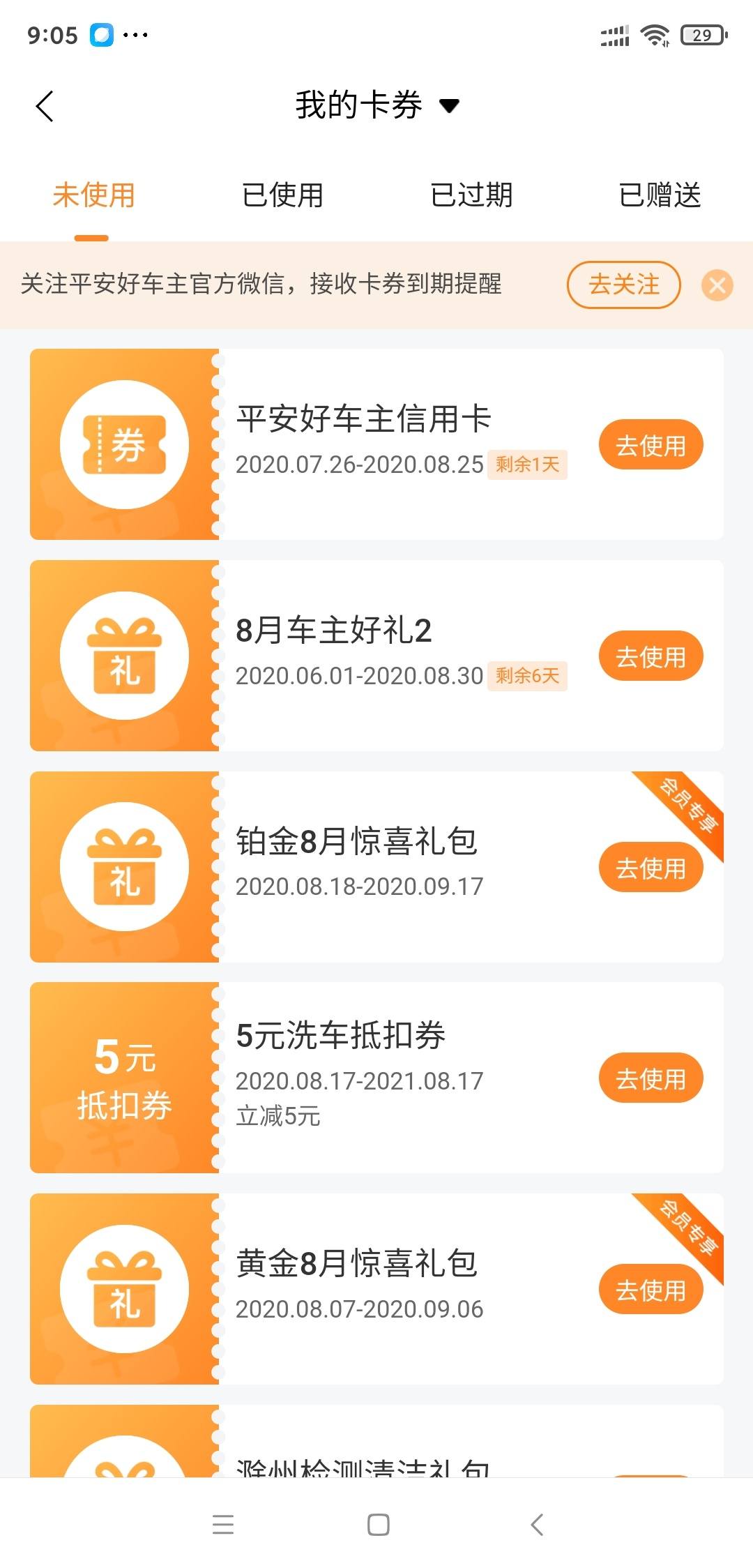Tap 去使用 on 铂金8月惊喜礼包
753x1568 pixels.
tap(651, 868)
